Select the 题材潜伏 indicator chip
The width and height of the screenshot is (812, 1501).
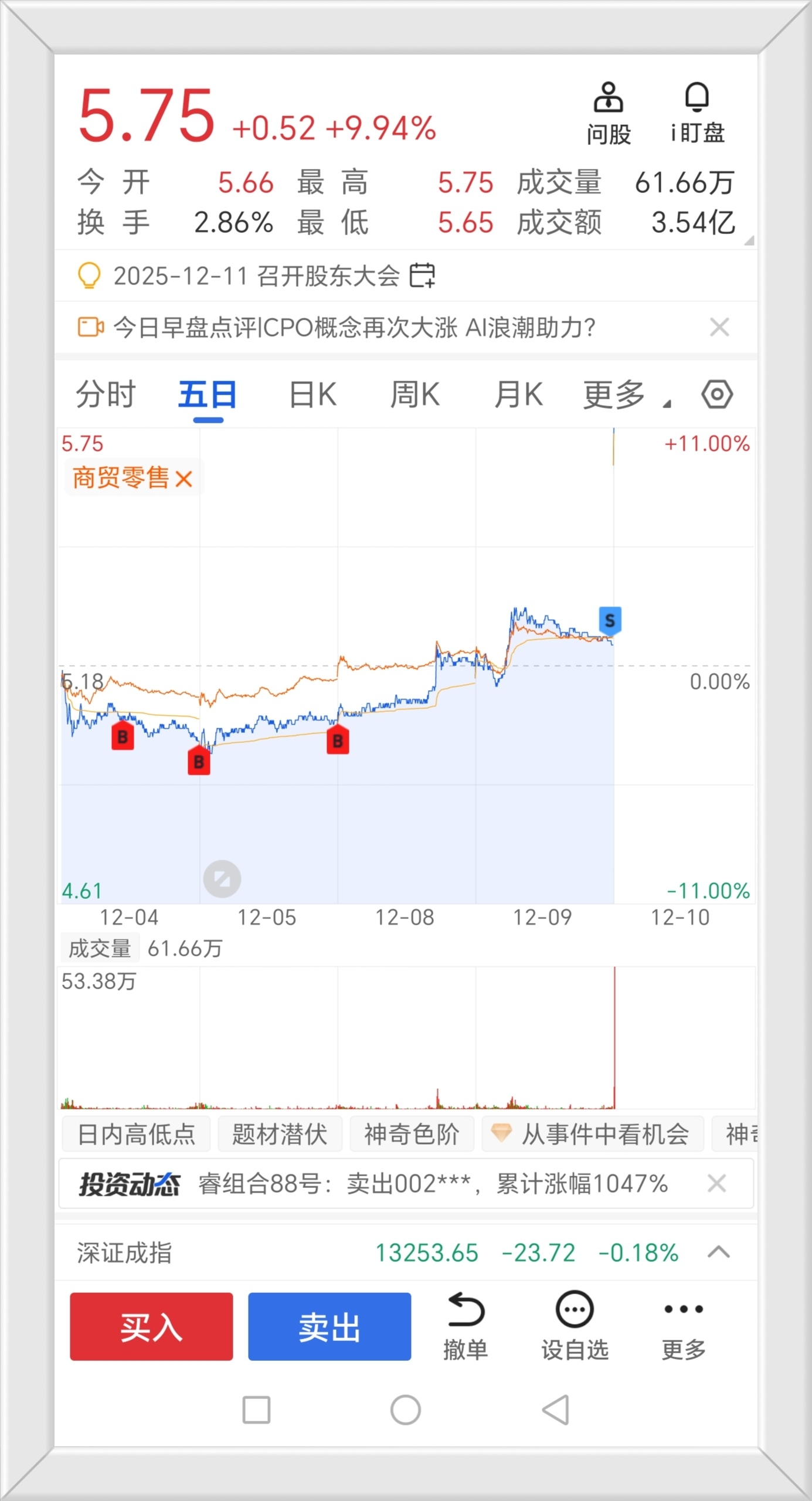coord(280,1135)
